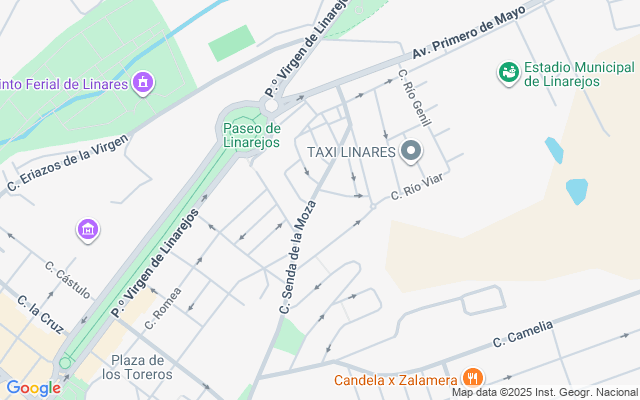This screenshot has width=640, height=400.
Task: Open the TAXI LINARES map pin
Action: (x=411, y=152)
